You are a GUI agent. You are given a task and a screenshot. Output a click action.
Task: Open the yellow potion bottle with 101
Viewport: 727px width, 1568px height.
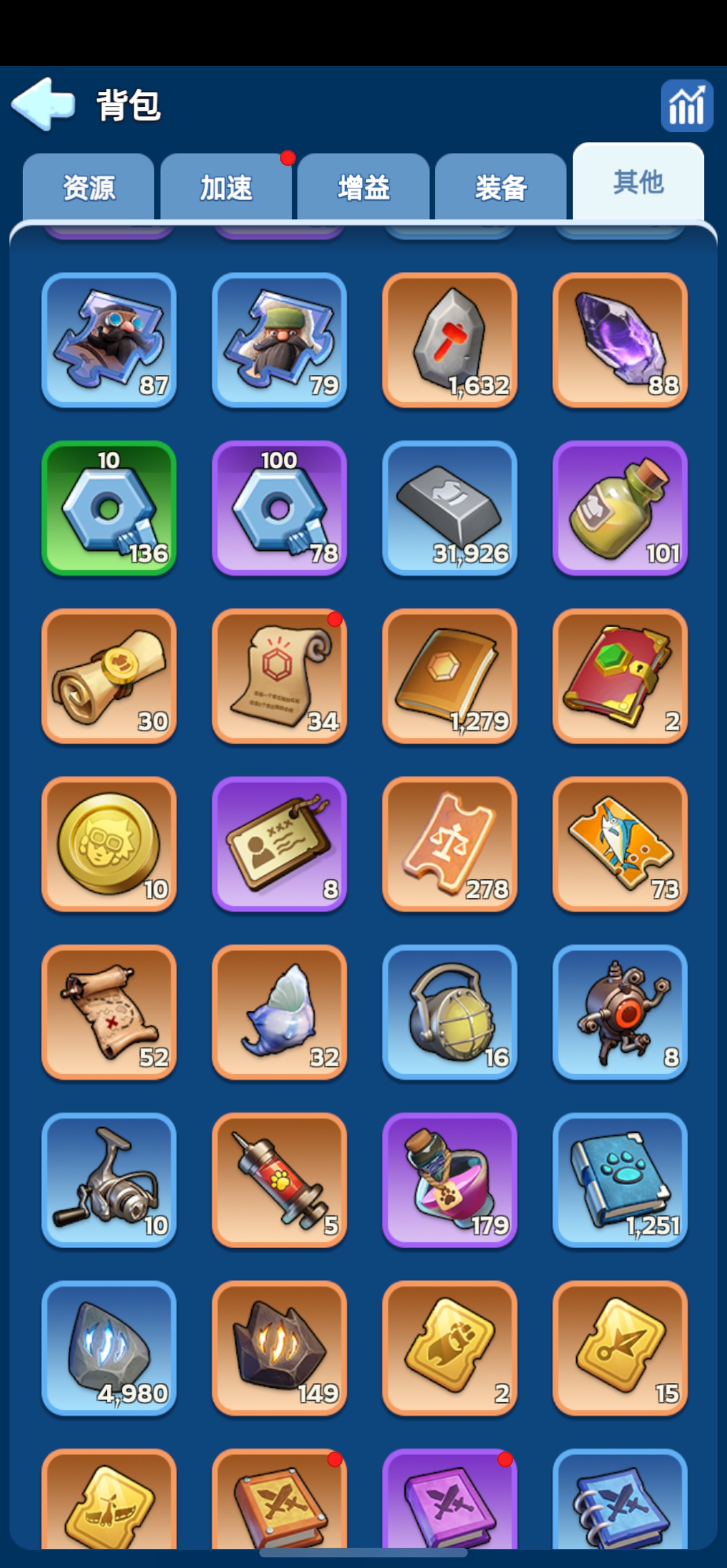pos(620,508)
